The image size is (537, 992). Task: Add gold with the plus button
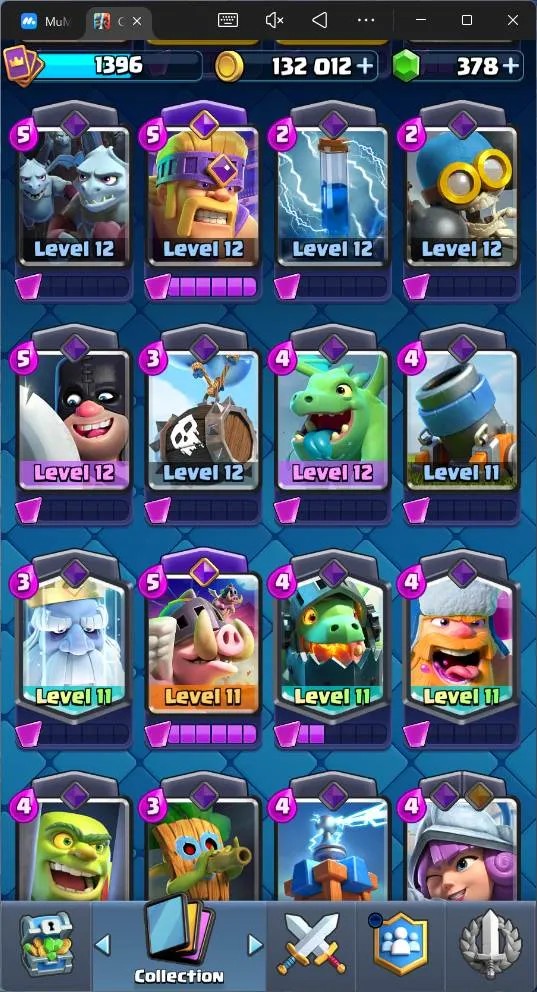pos(365,65)
